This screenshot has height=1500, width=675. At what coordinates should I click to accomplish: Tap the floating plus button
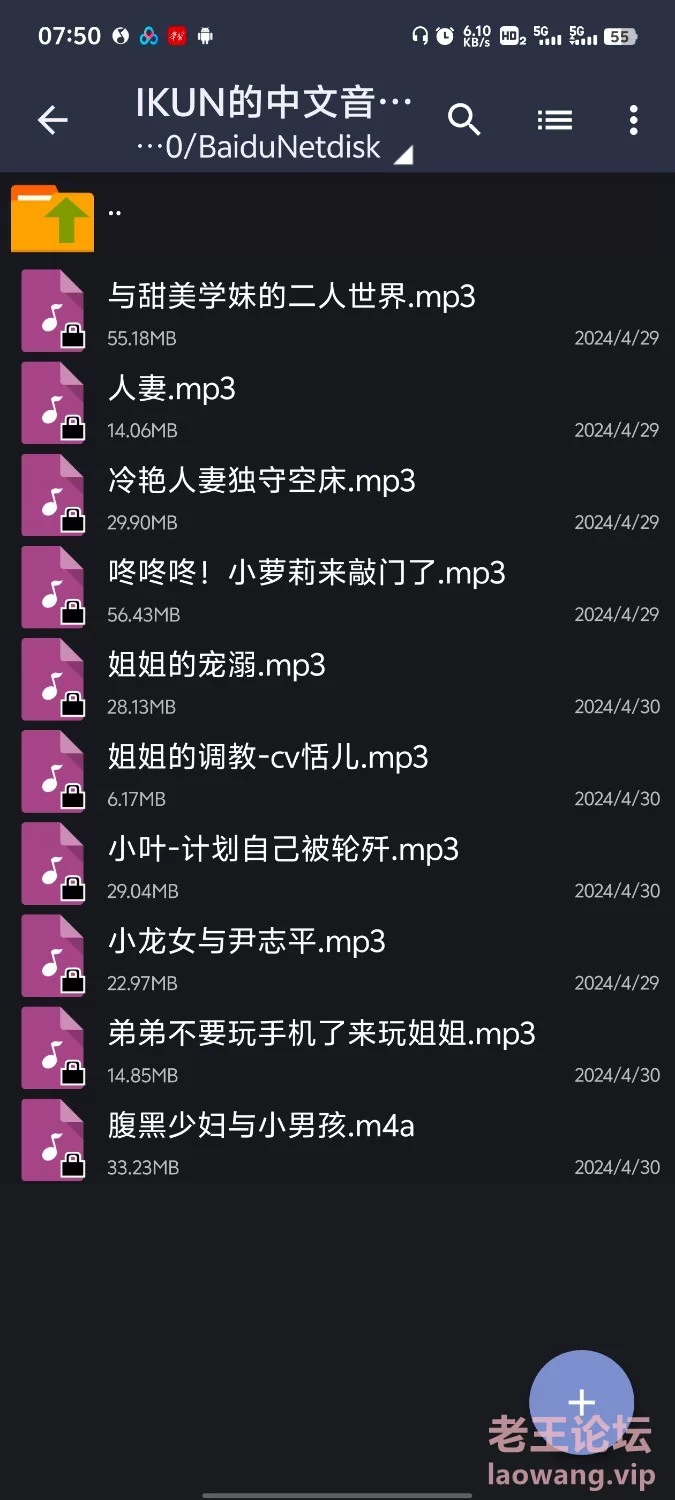tap(581, 1403)
